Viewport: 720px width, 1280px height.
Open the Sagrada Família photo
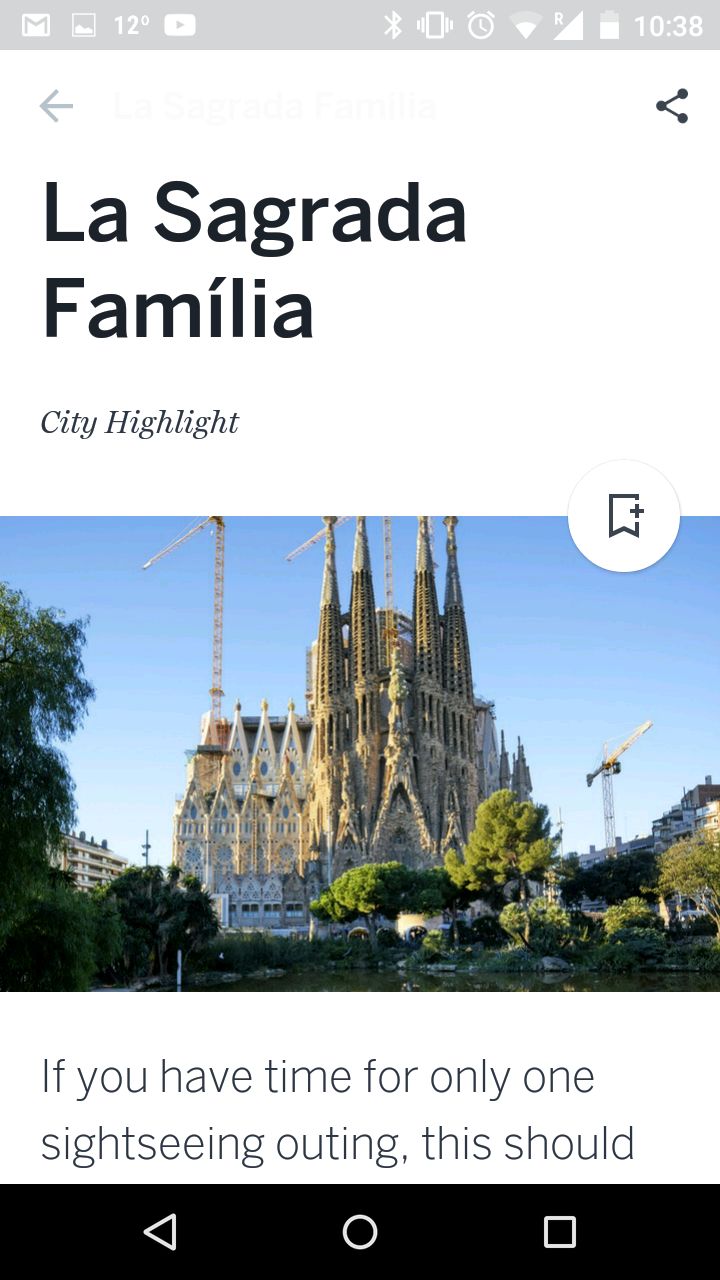(x=360, y=754)
